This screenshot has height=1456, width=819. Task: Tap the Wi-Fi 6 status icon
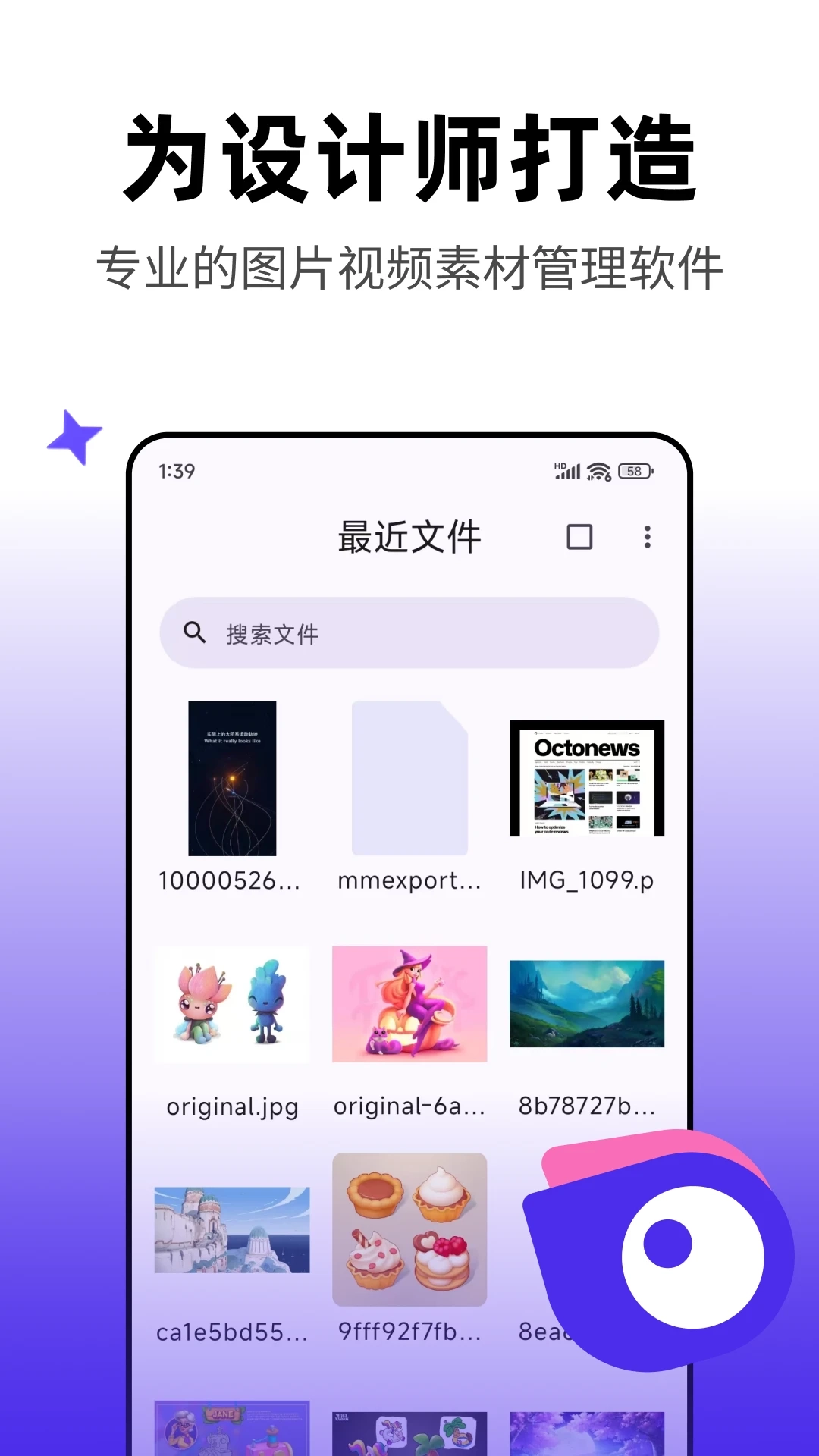(x=598, y=470)
